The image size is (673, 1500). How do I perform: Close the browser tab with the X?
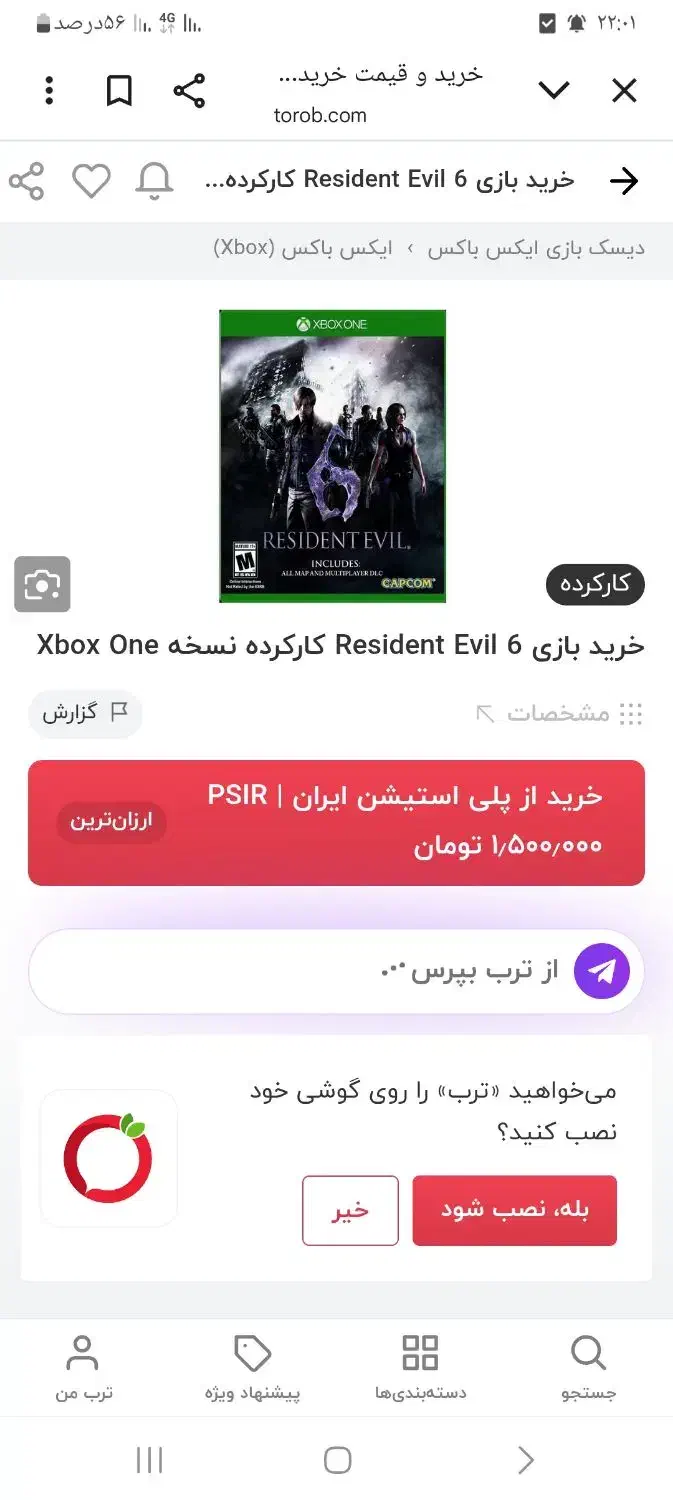click(x=624, y=91)
